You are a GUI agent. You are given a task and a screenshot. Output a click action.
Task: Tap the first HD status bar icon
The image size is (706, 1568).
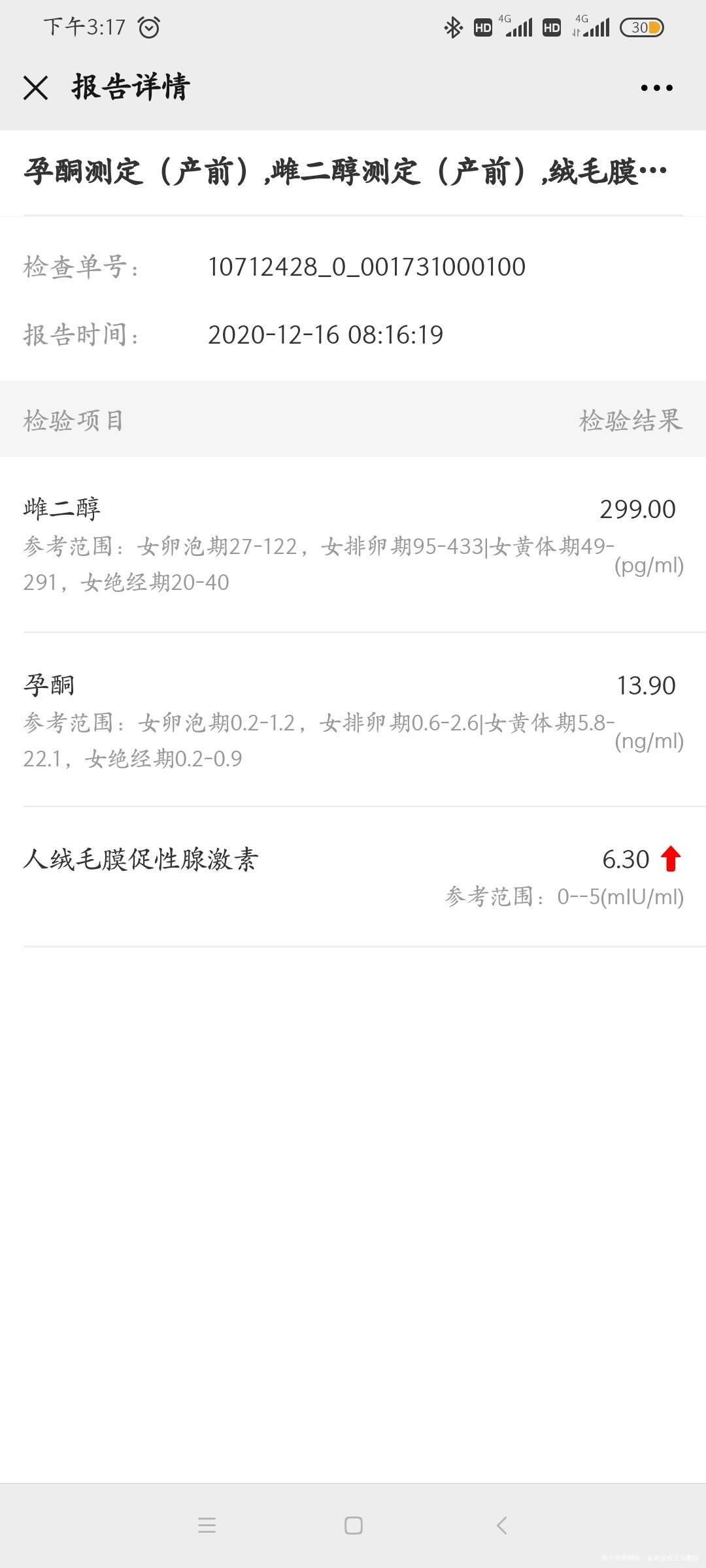[483, 27]
